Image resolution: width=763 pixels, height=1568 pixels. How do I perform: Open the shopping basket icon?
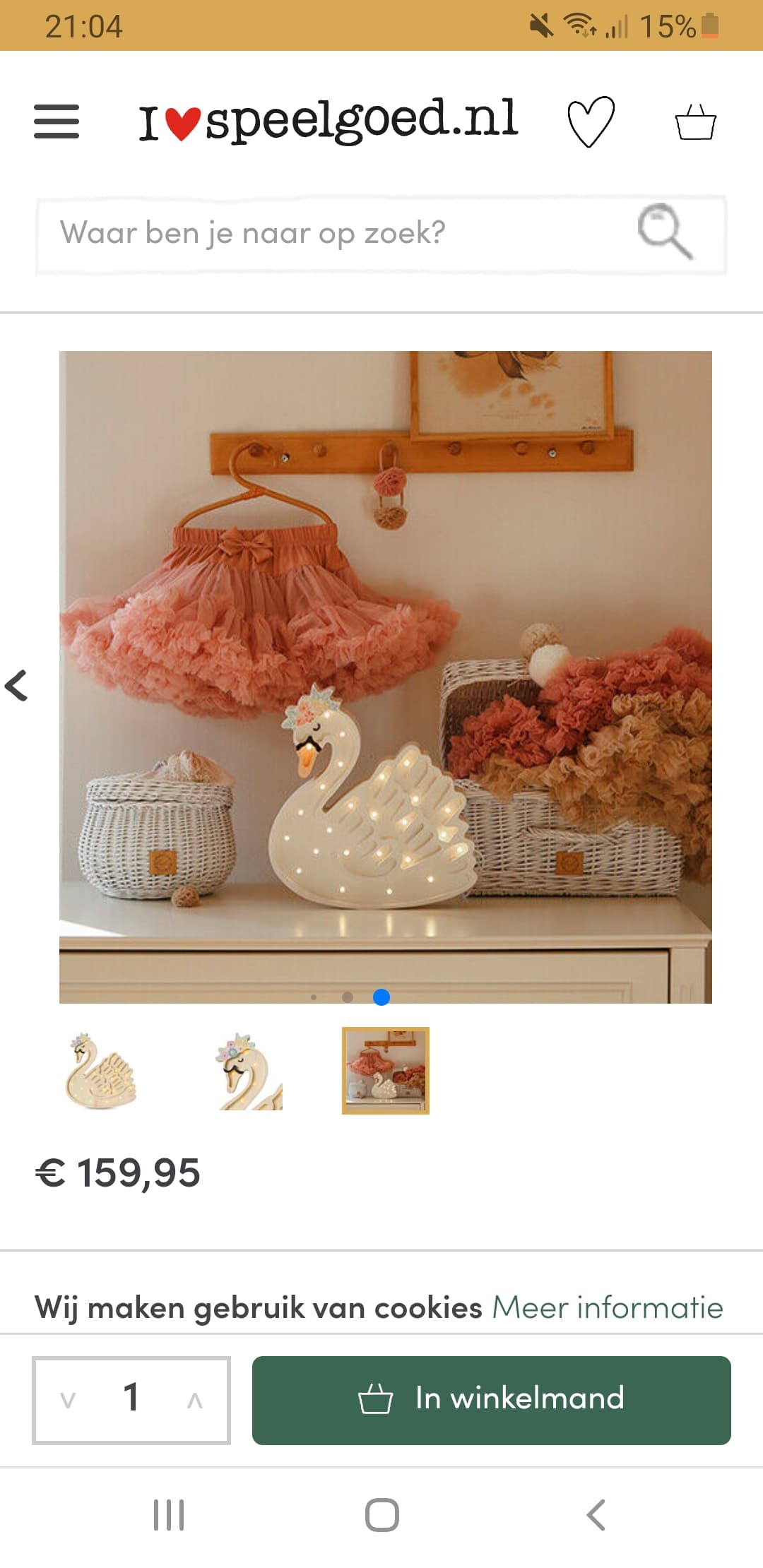[696, 122]
